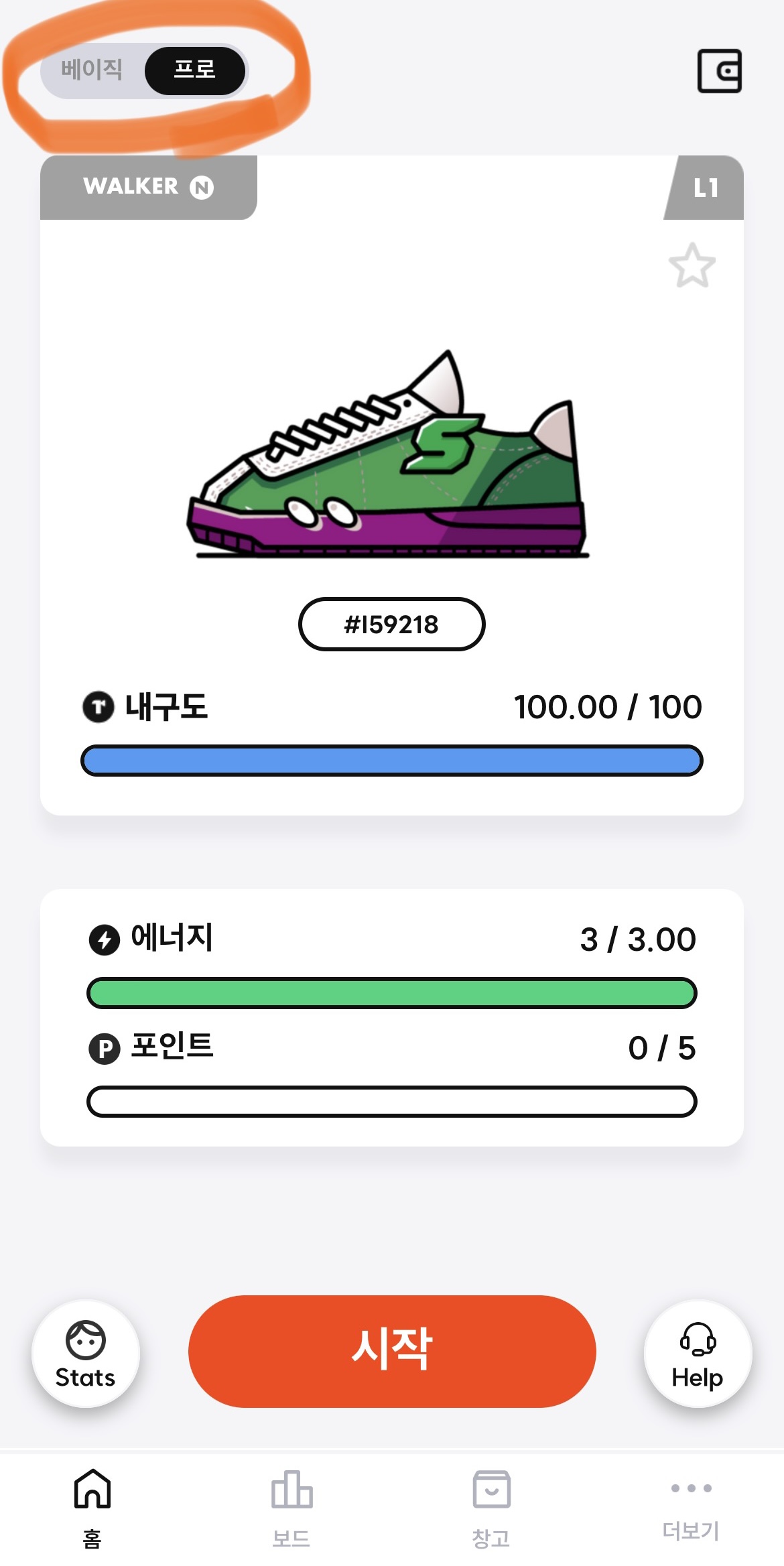Open the wallet icon
Viewport: 784px width, 1566px height.
(719, 72)
